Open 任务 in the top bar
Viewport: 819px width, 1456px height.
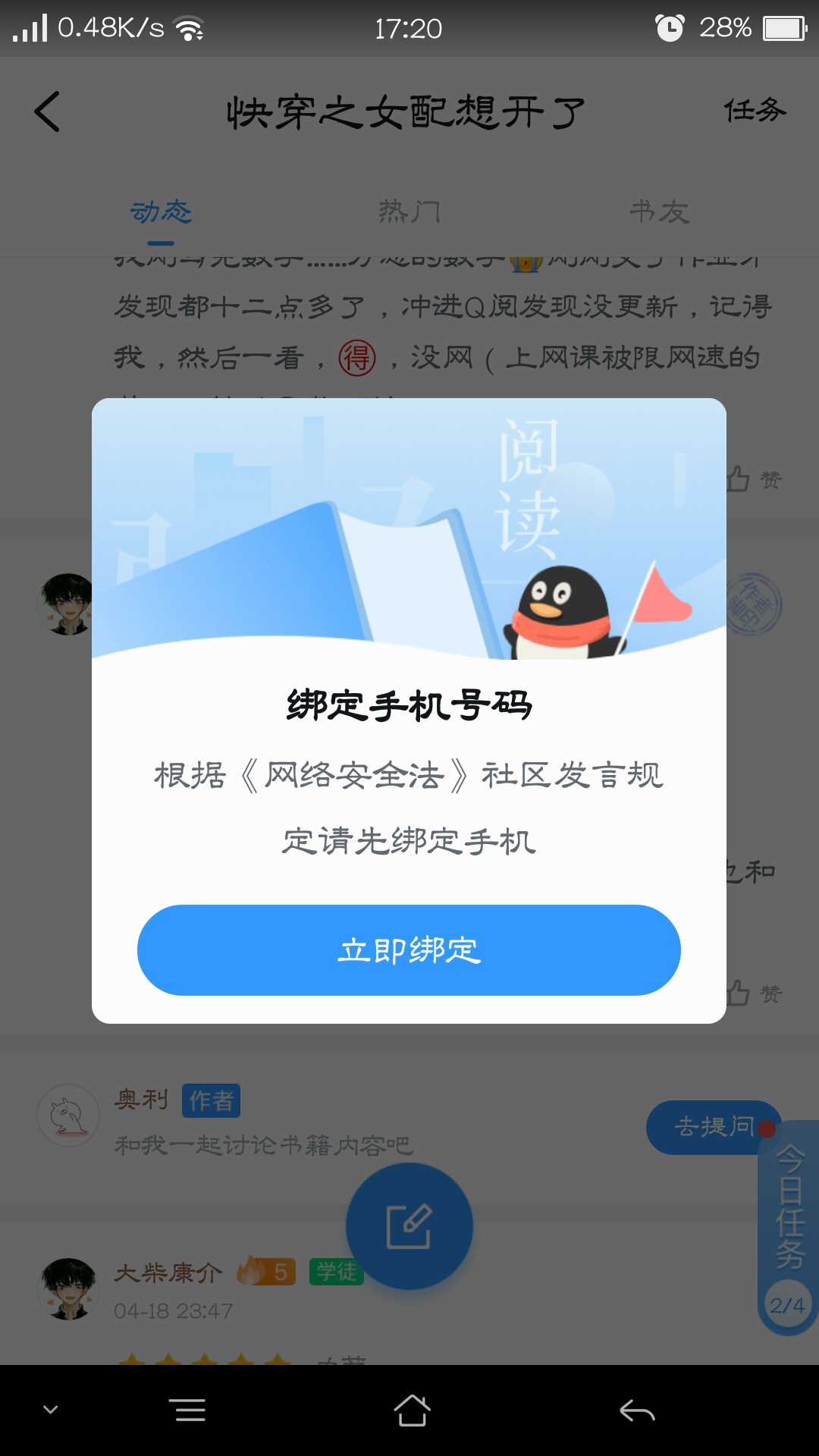click(x=754, y=111)
